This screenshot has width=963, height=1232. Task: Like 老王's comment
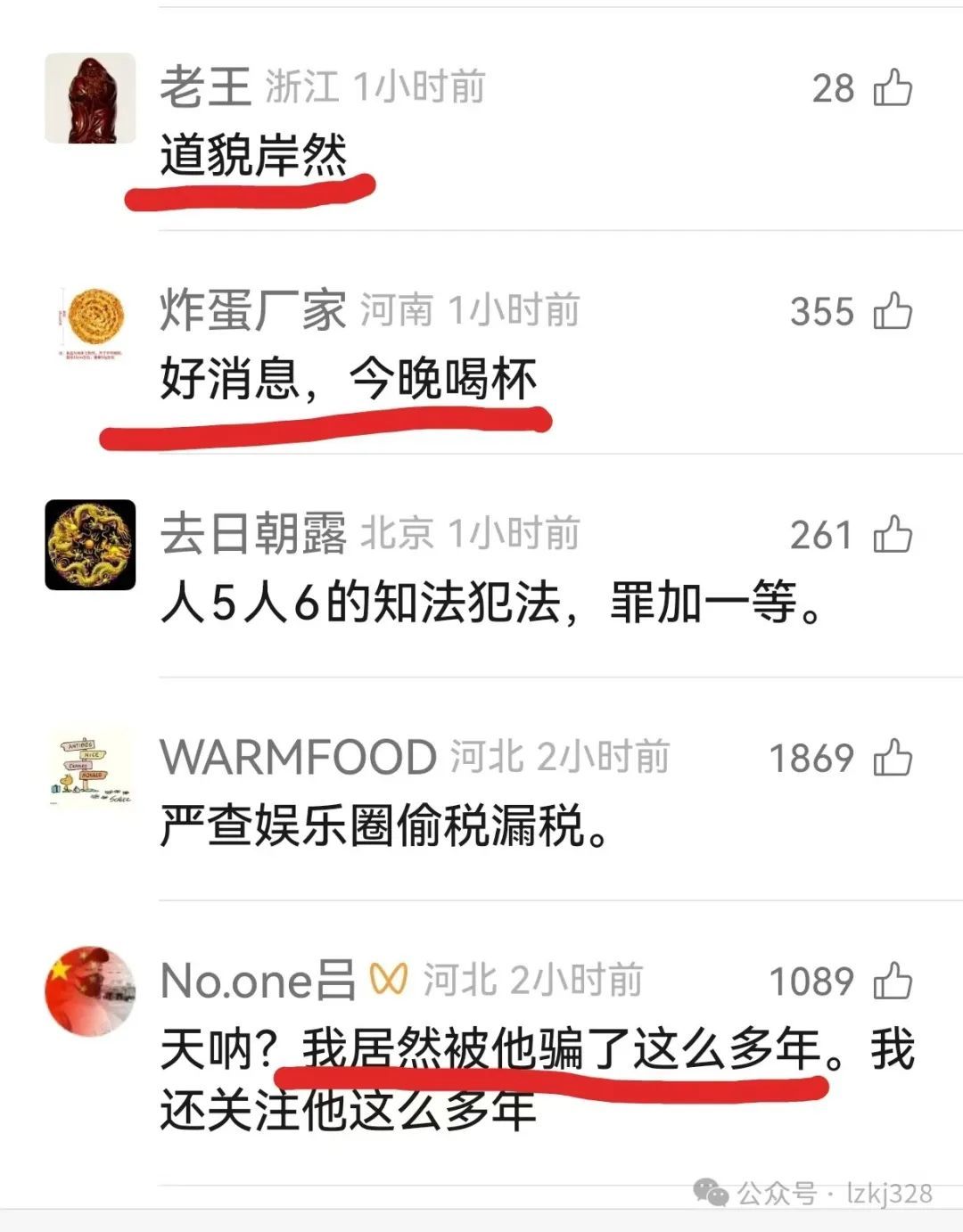(x=893, y=87)
